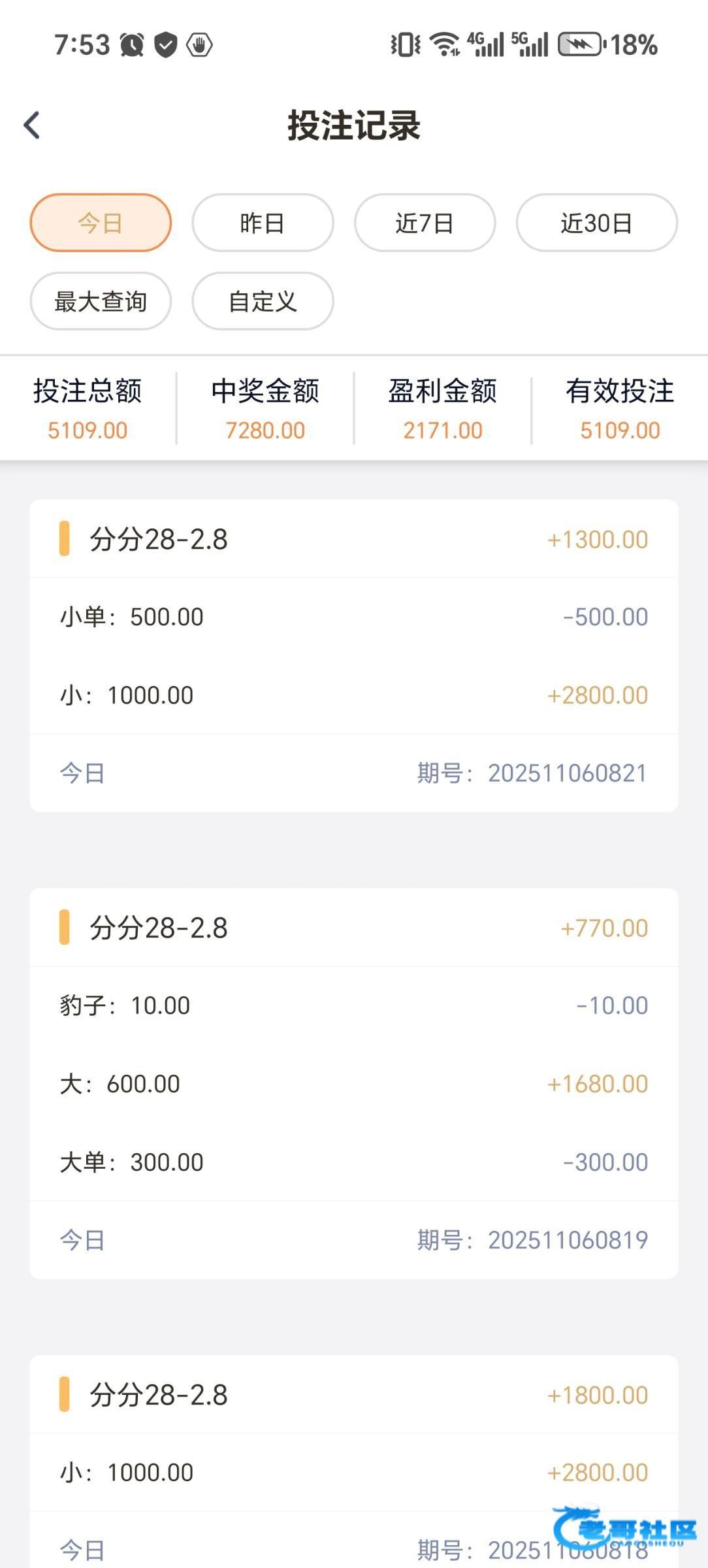Open the 自定义 date range filter
708x1568 pixels.
(x=263, y=301)
